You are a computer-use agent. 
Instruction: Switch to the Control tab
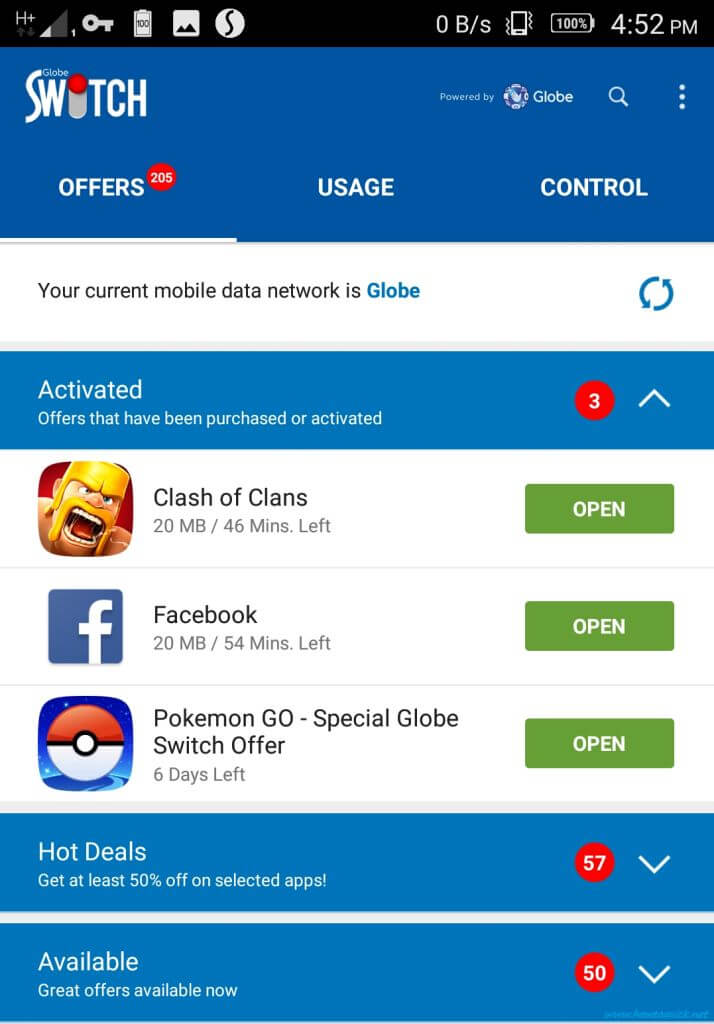(594, 187)
